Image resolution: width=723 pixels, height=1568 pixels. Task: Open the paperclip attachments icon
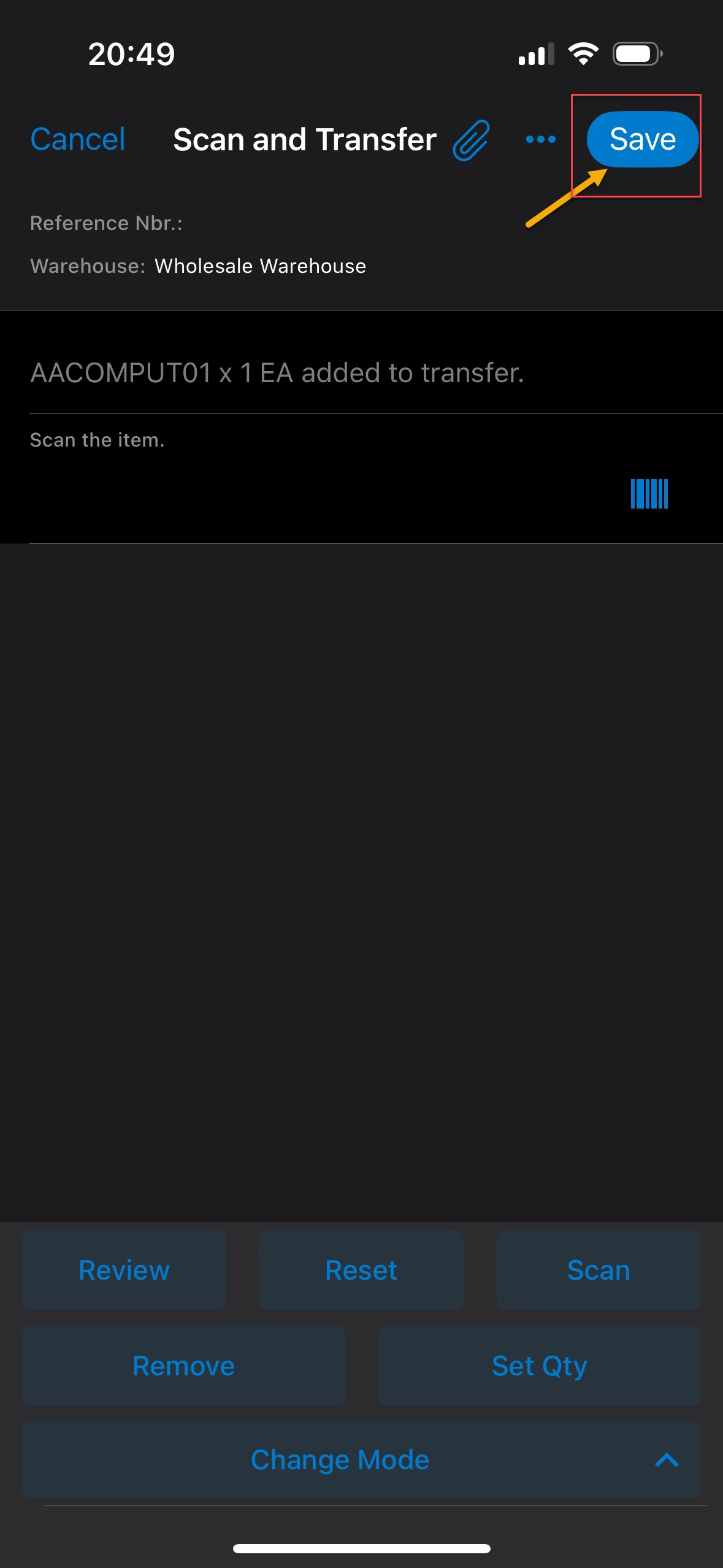(x=471, y=140)
